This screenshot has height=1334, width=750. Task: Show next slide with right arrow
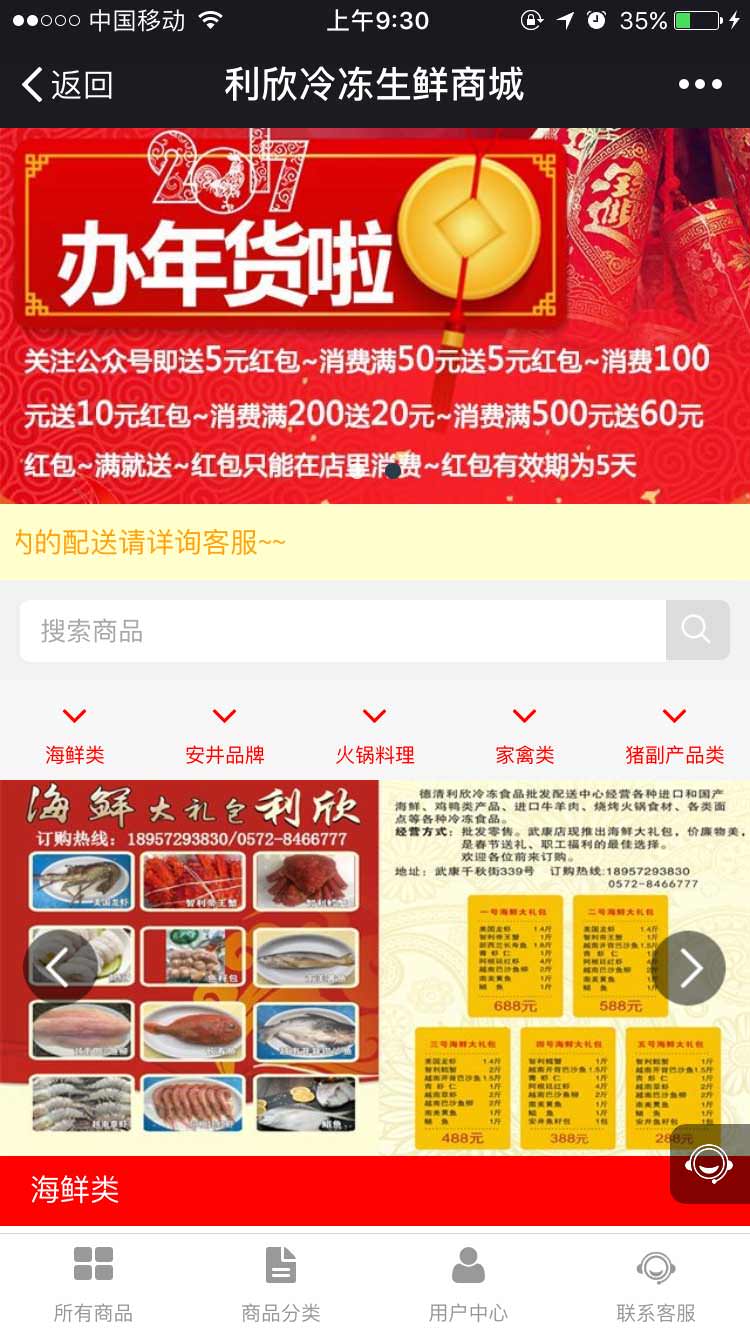pyautogui.click(x=689, y=967)
